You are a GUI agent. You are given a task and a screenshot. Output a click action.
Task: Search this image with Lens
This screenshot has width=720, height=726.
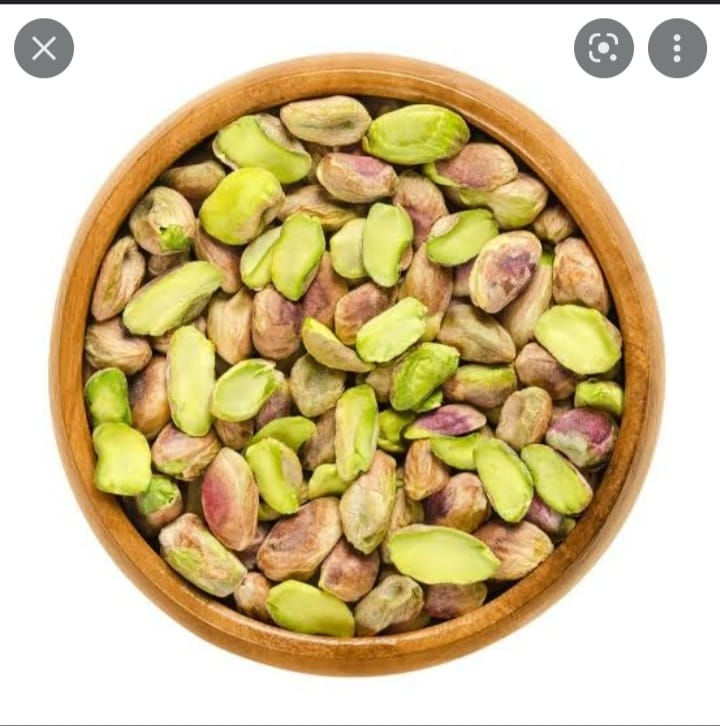[x=603, y=48]
